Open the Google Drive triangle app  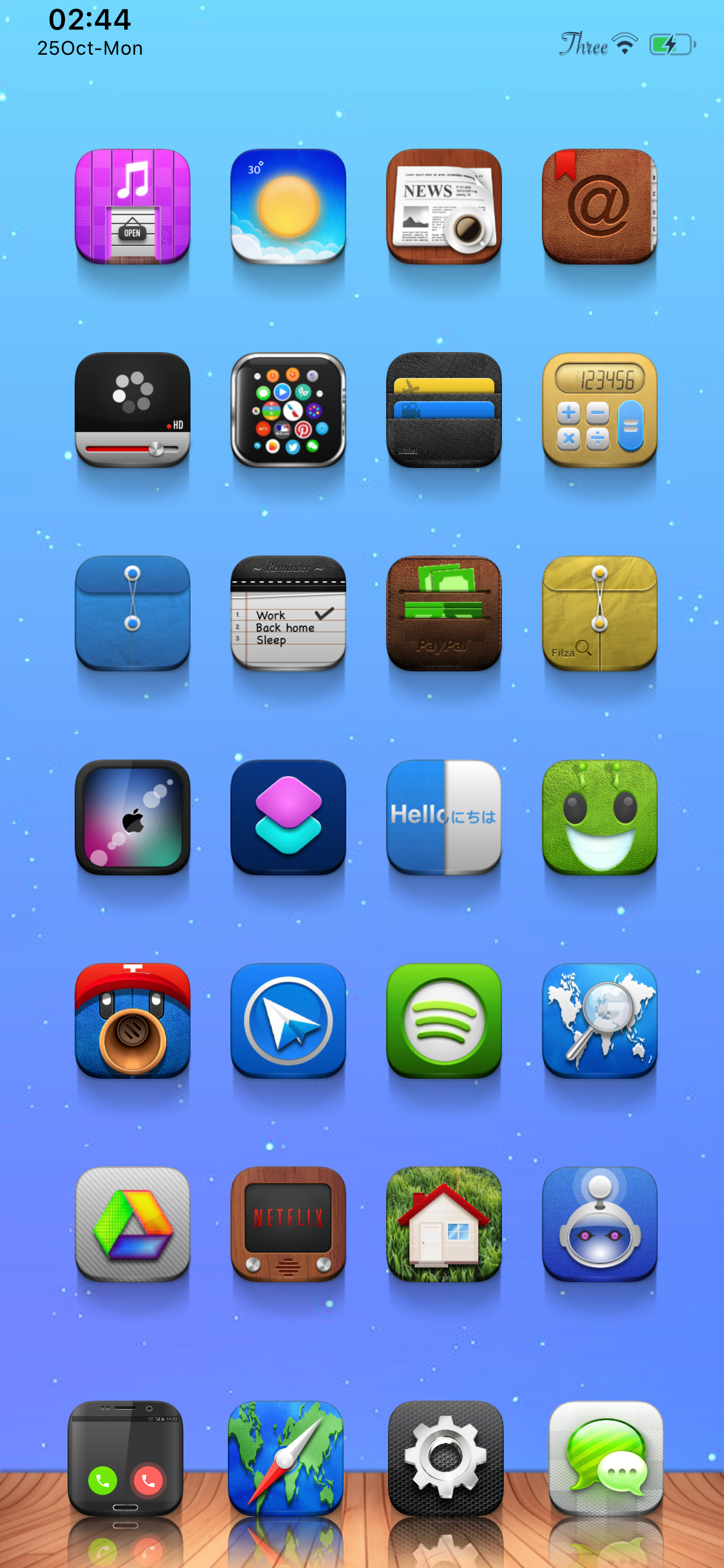tap(133, 1224)
